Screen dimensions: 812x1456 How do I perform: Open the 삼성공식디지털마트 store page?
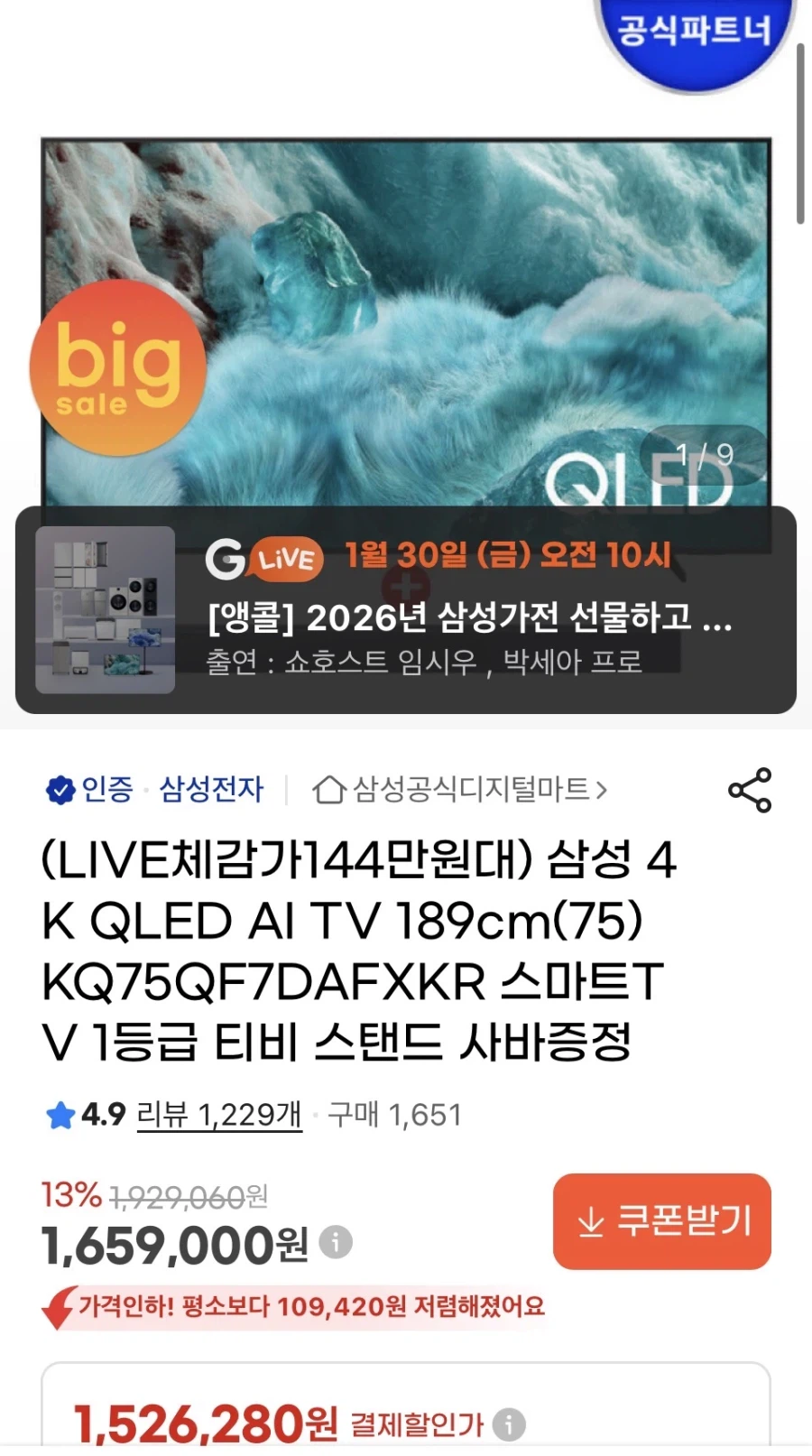coord(460,790)
